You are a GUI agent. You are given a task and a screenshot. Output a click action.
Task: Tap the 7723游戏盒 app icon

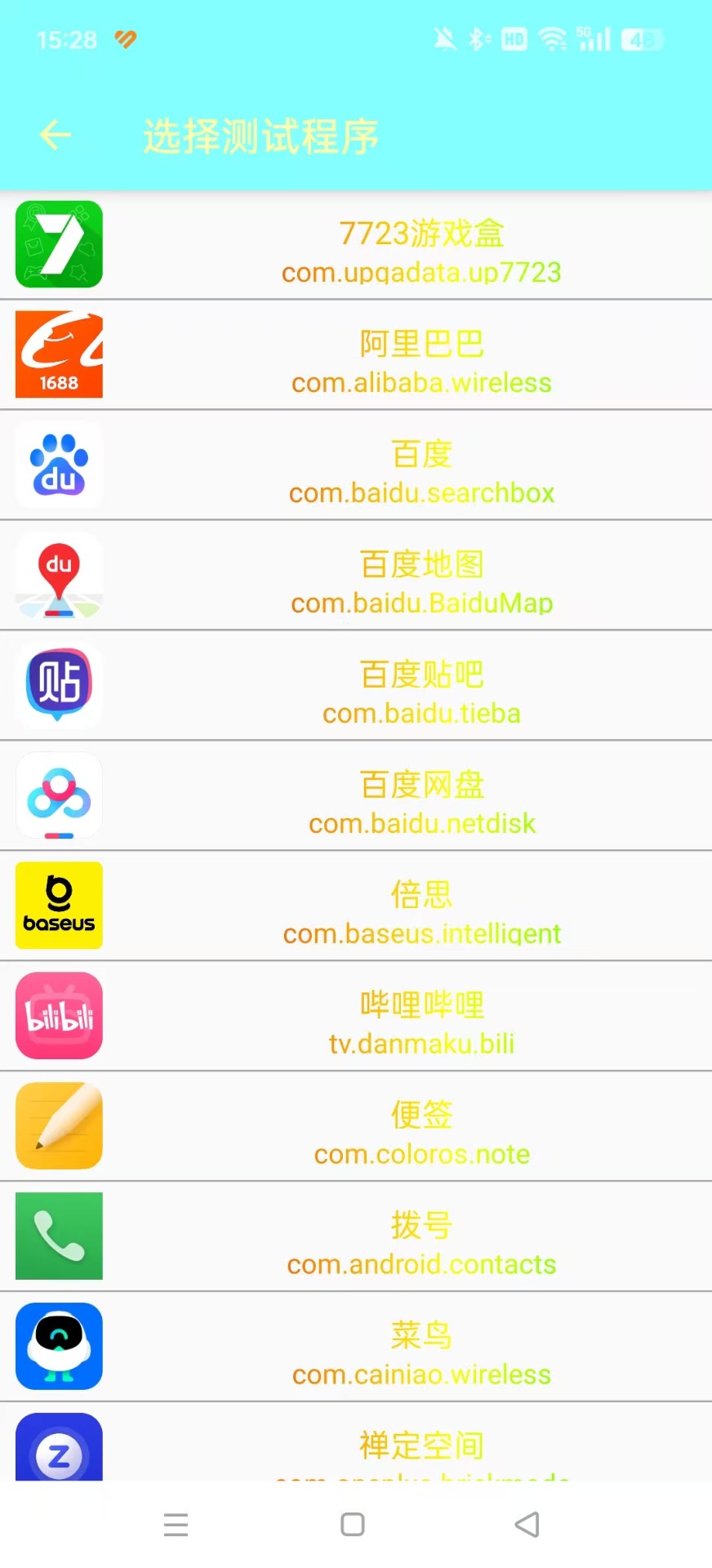(58, 244)
